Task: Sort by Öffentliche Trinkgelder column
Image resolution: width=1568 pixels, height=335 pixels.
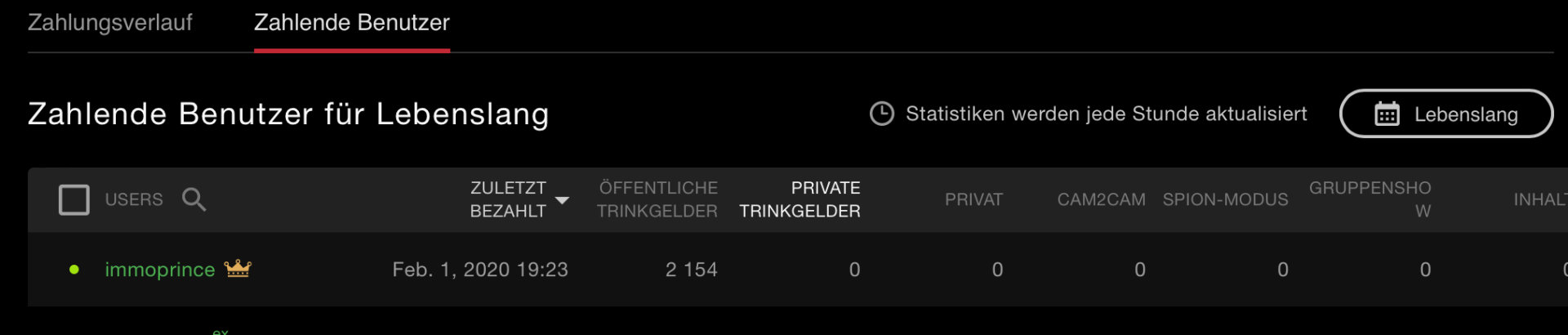Action: (x=657, y=199)
